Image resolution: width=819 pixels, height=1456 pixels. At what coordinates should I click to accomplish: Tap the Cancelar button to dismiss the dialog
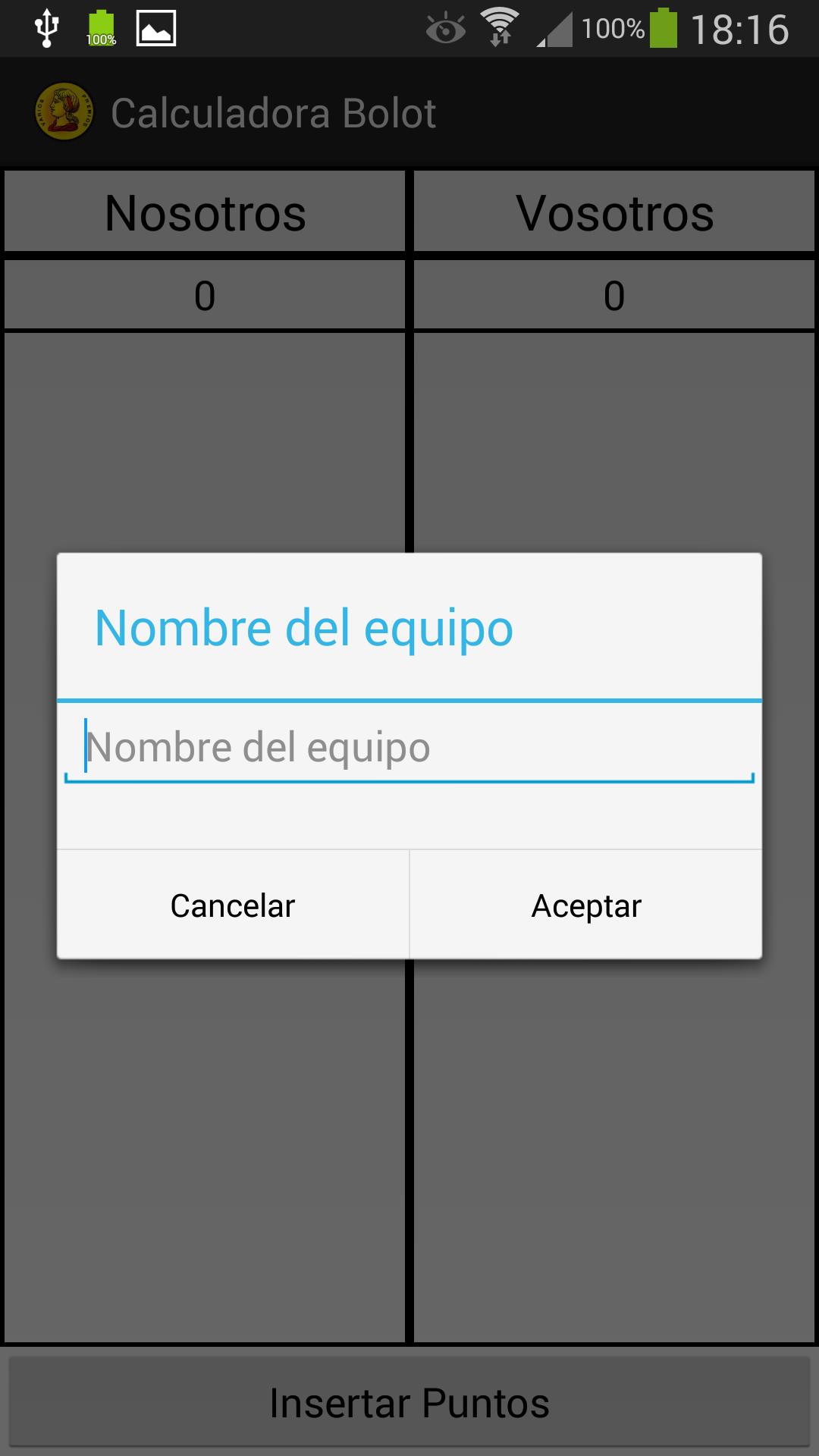[232, 905]
